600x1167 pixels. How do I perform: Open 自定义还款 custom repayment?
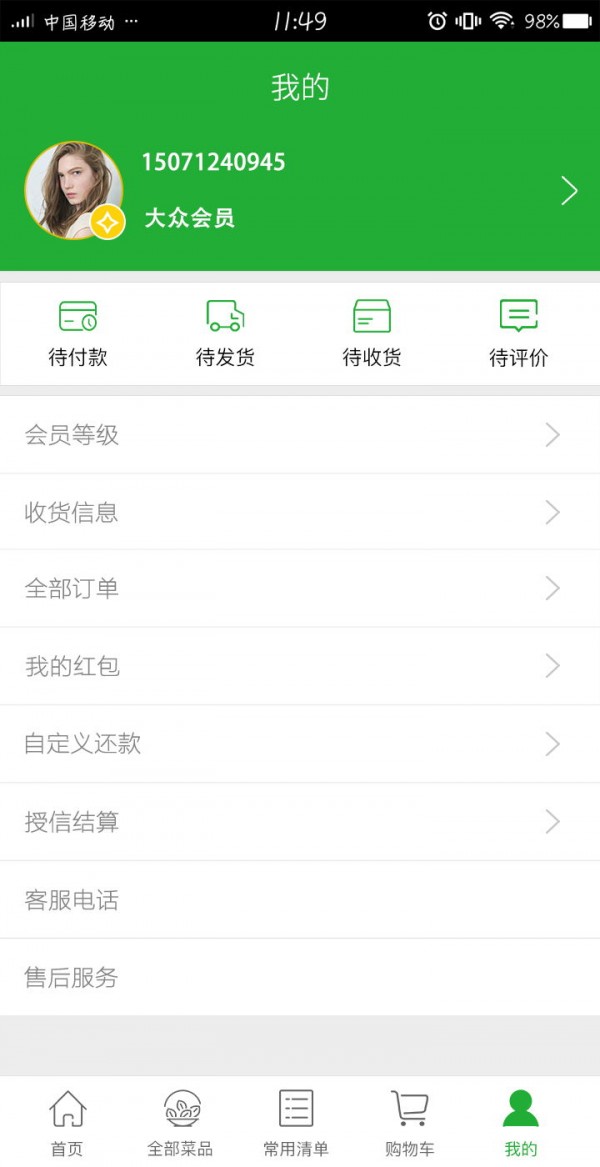[300, 744]
